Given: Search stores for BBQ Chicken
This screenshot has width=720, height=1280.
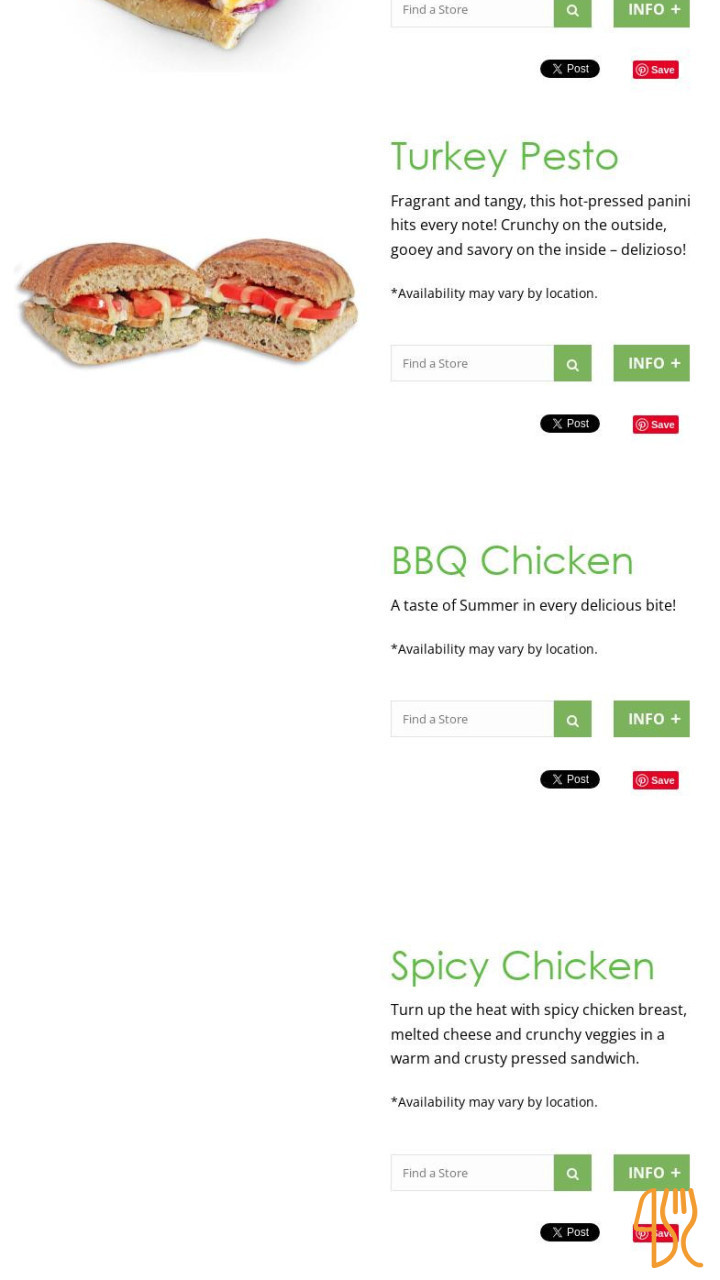Looking at the screenshot, I should [x=572, y=719].
